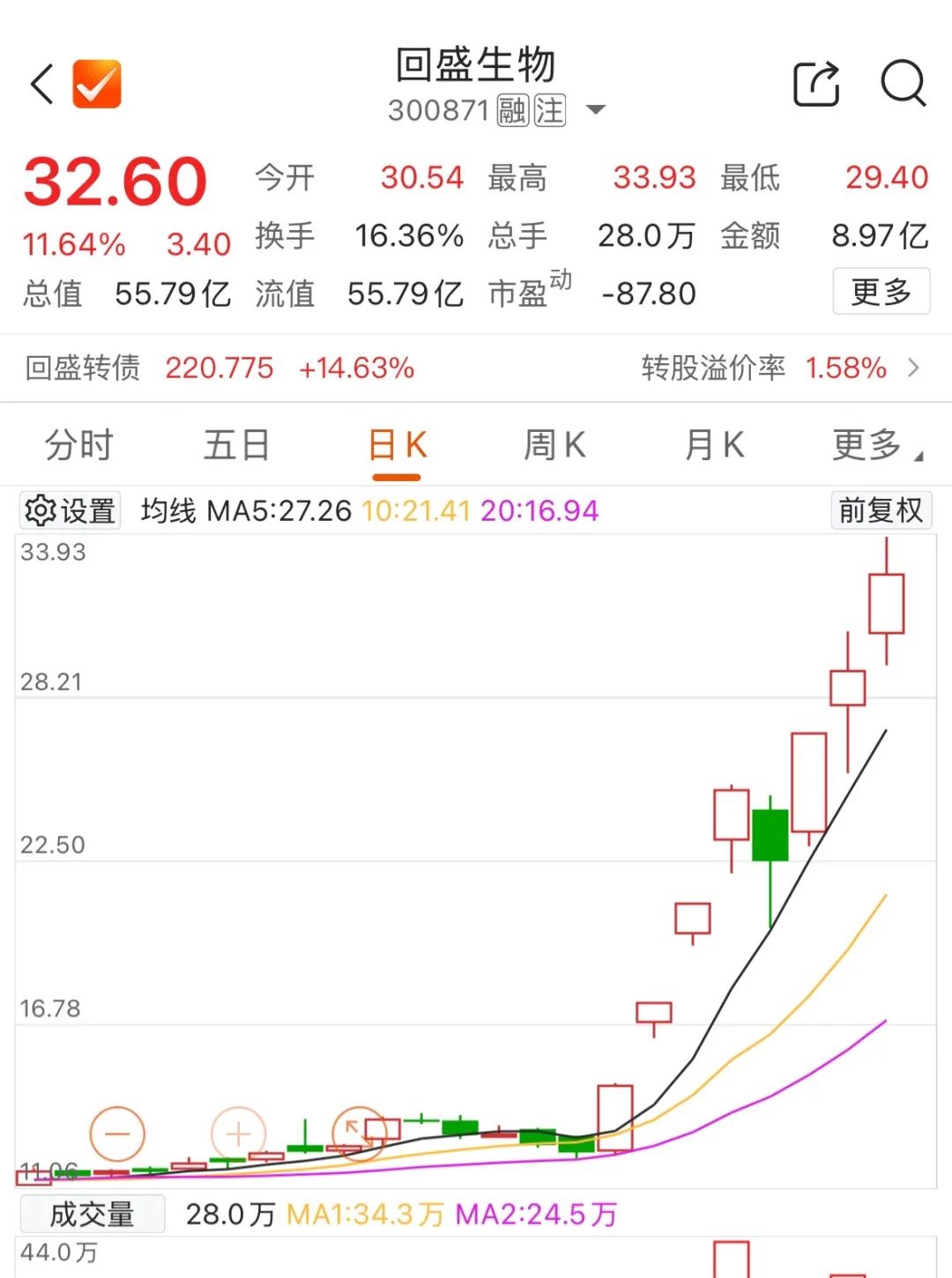This screenshot has width=952, height=1278.
Task: Tap the 更多 button in quote details
Action: pos(881,292)
